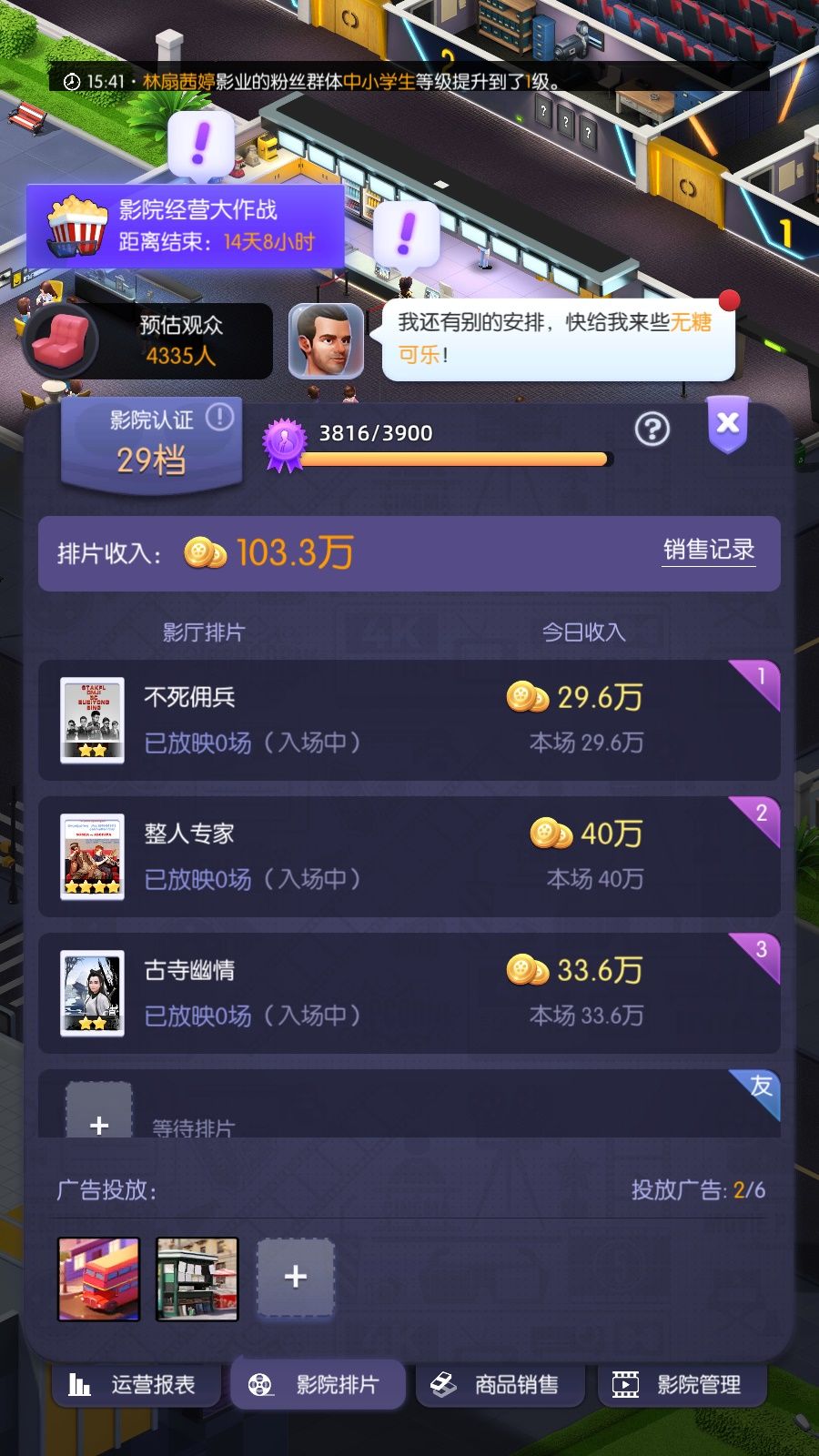Viewport: 819px width, 1456px height.
Task: Click the plus button to place a new advertisement
Action: 295,1278
